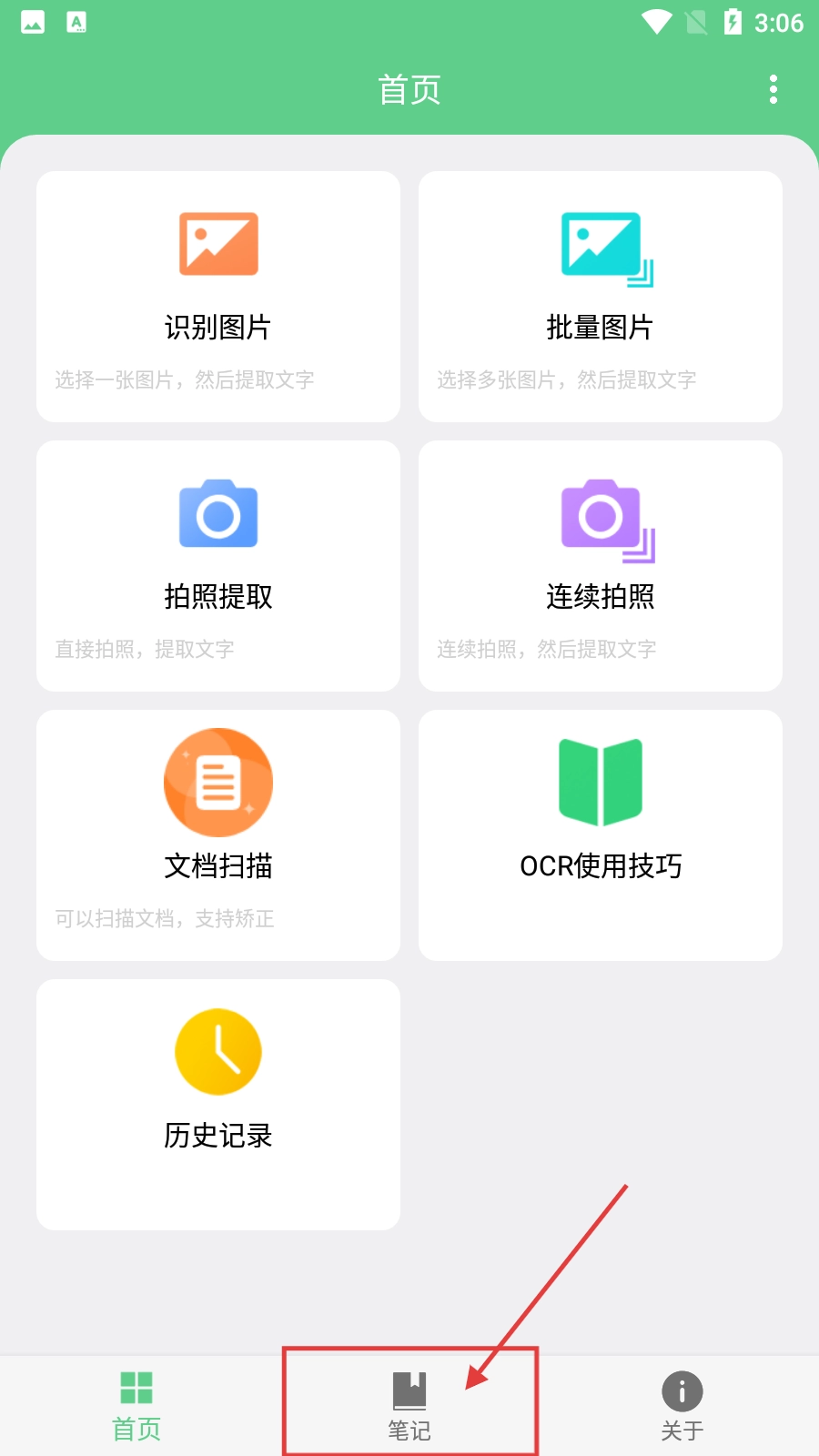Open 文档扫描 document scanner
The height and width of the screenshot is (1456, 819).
[218, 835]
